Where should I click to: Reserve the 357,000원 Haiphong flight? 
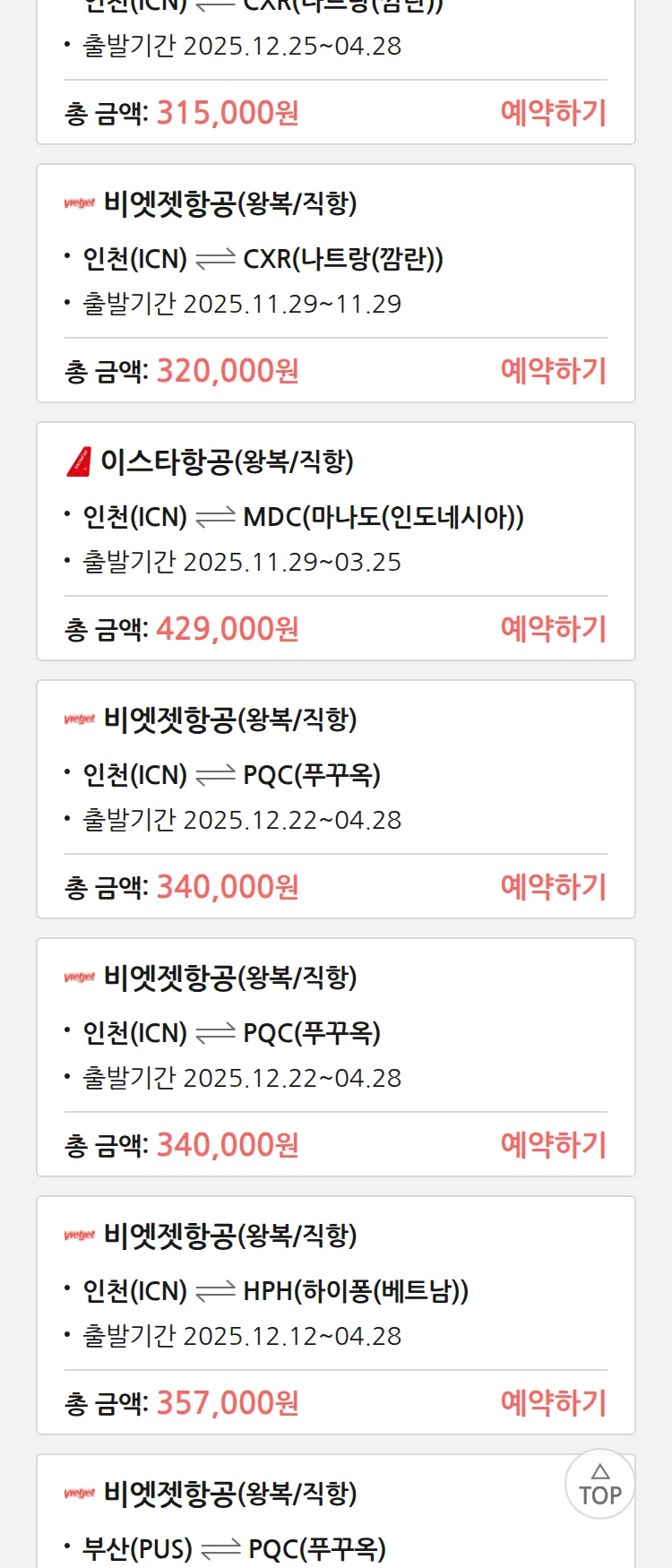tap(553, 1403)
